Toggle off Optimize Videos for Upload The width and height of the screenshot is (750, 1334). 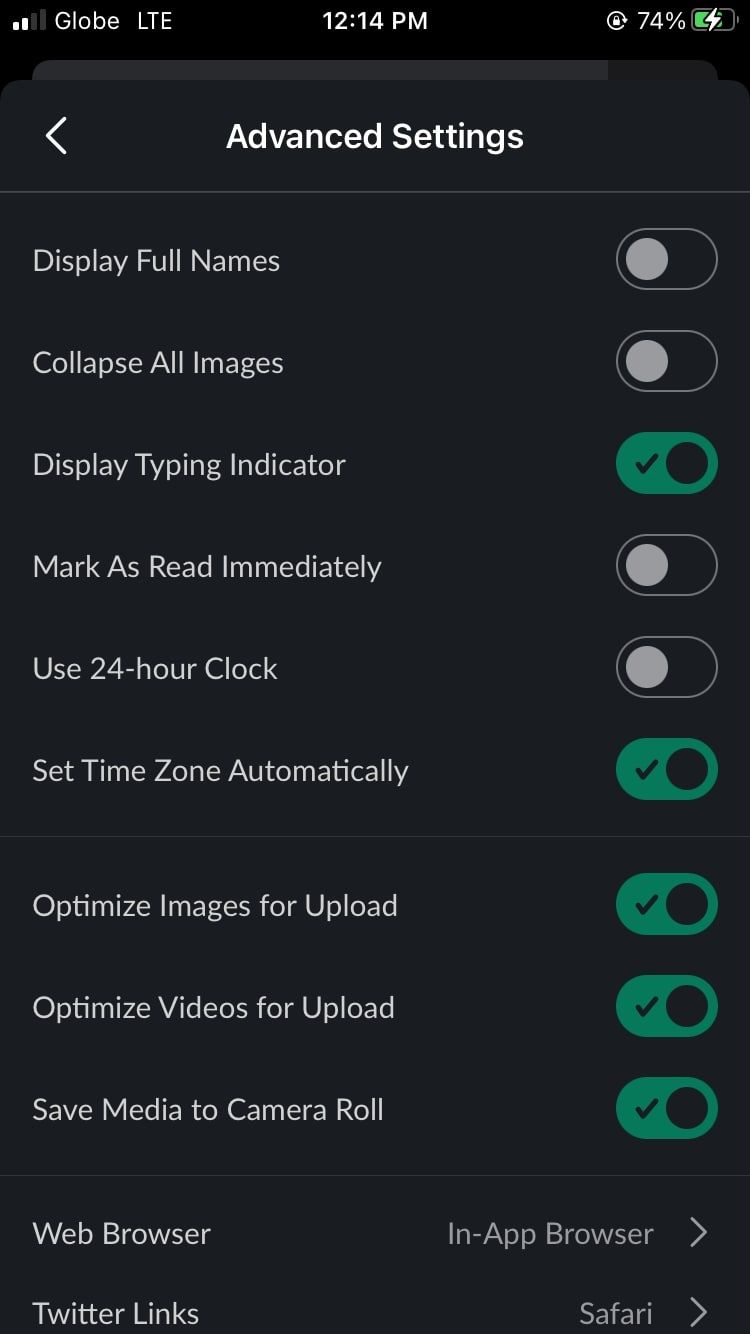tap(666, 1007)
